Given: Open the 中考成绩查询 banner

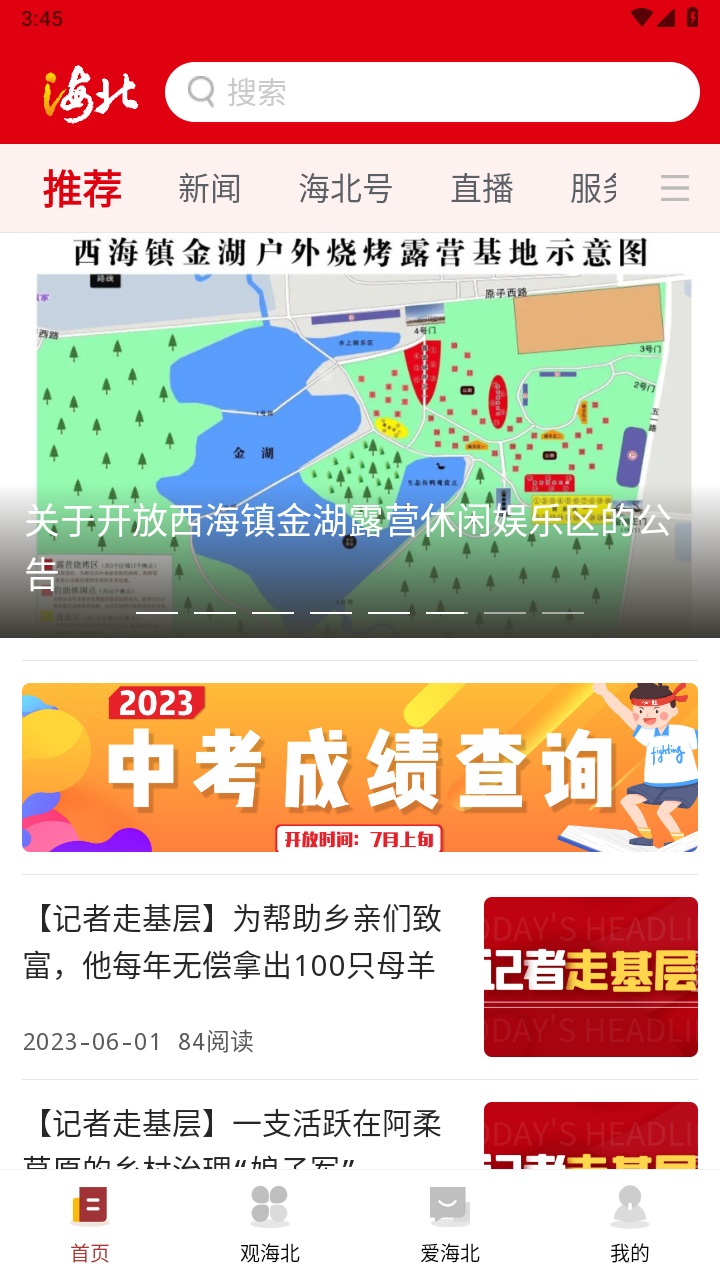Looking at the screenshot, I should pos(360,767).
